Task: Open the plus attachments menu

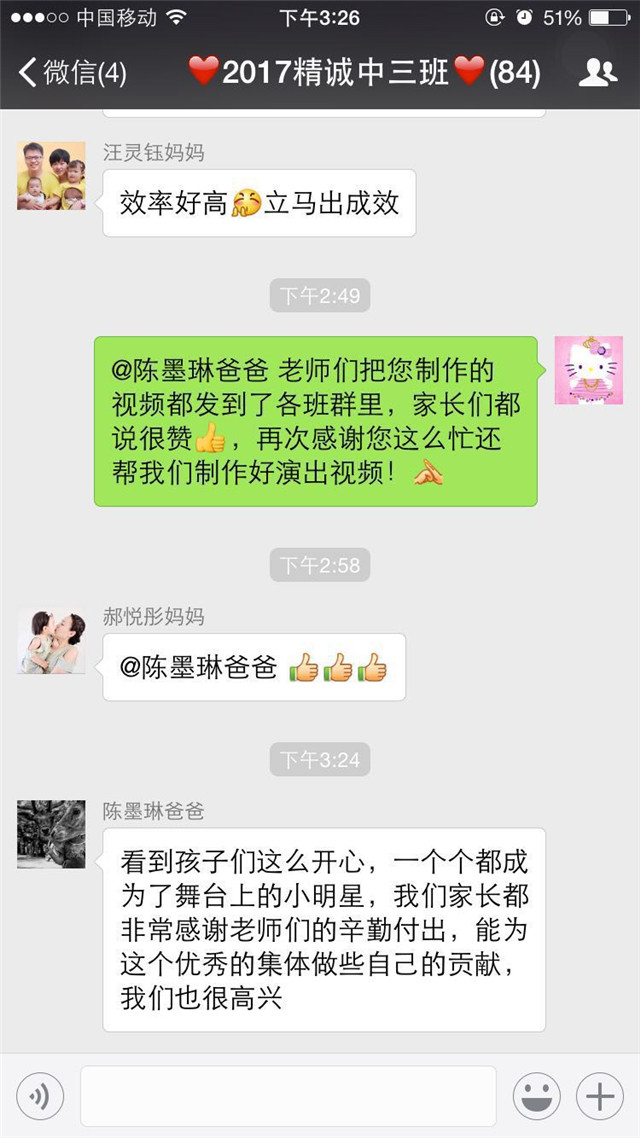Action: [x=600, y=1097]
